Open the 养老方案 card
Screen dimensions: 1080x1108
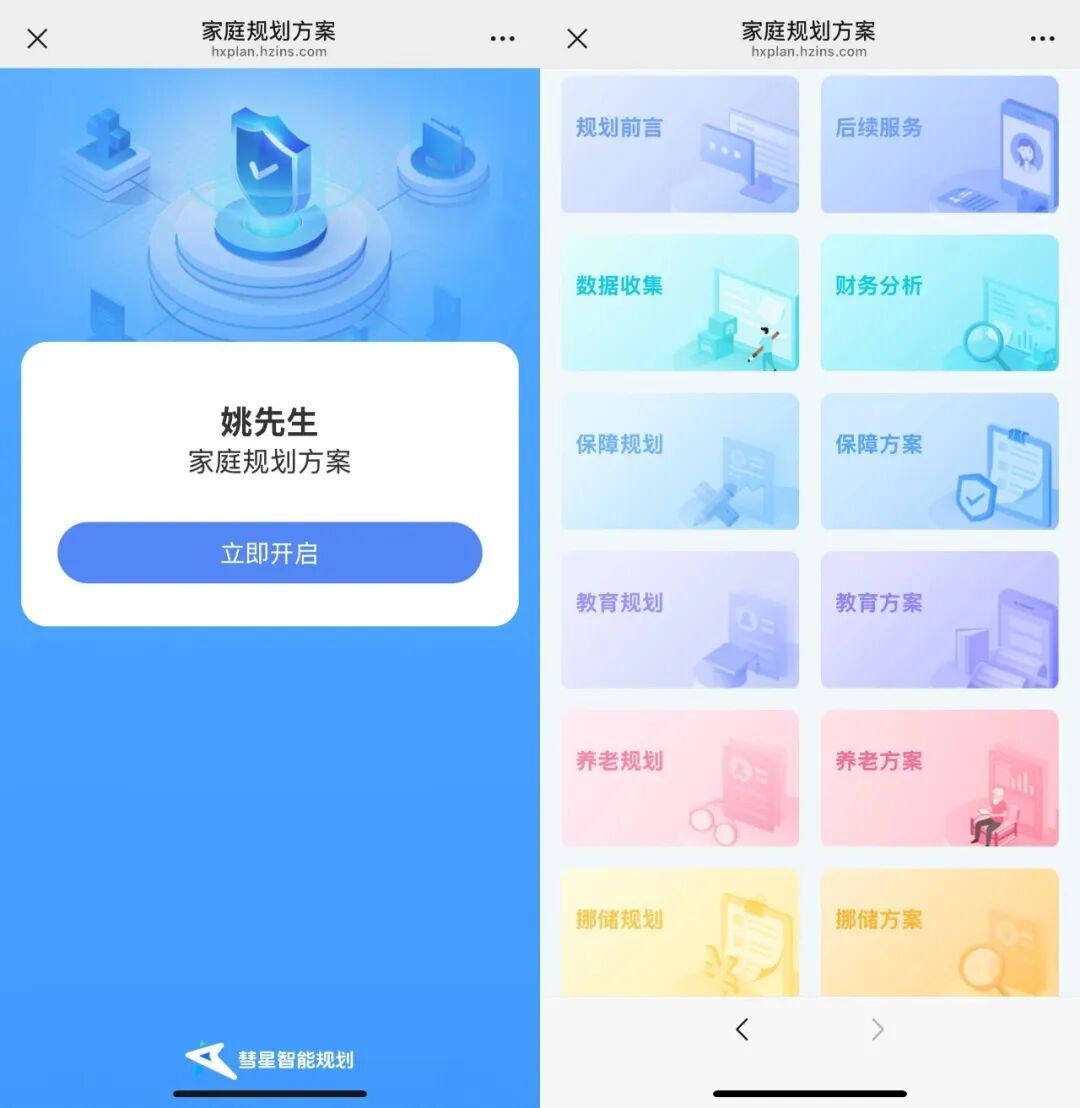click(939, 777)
